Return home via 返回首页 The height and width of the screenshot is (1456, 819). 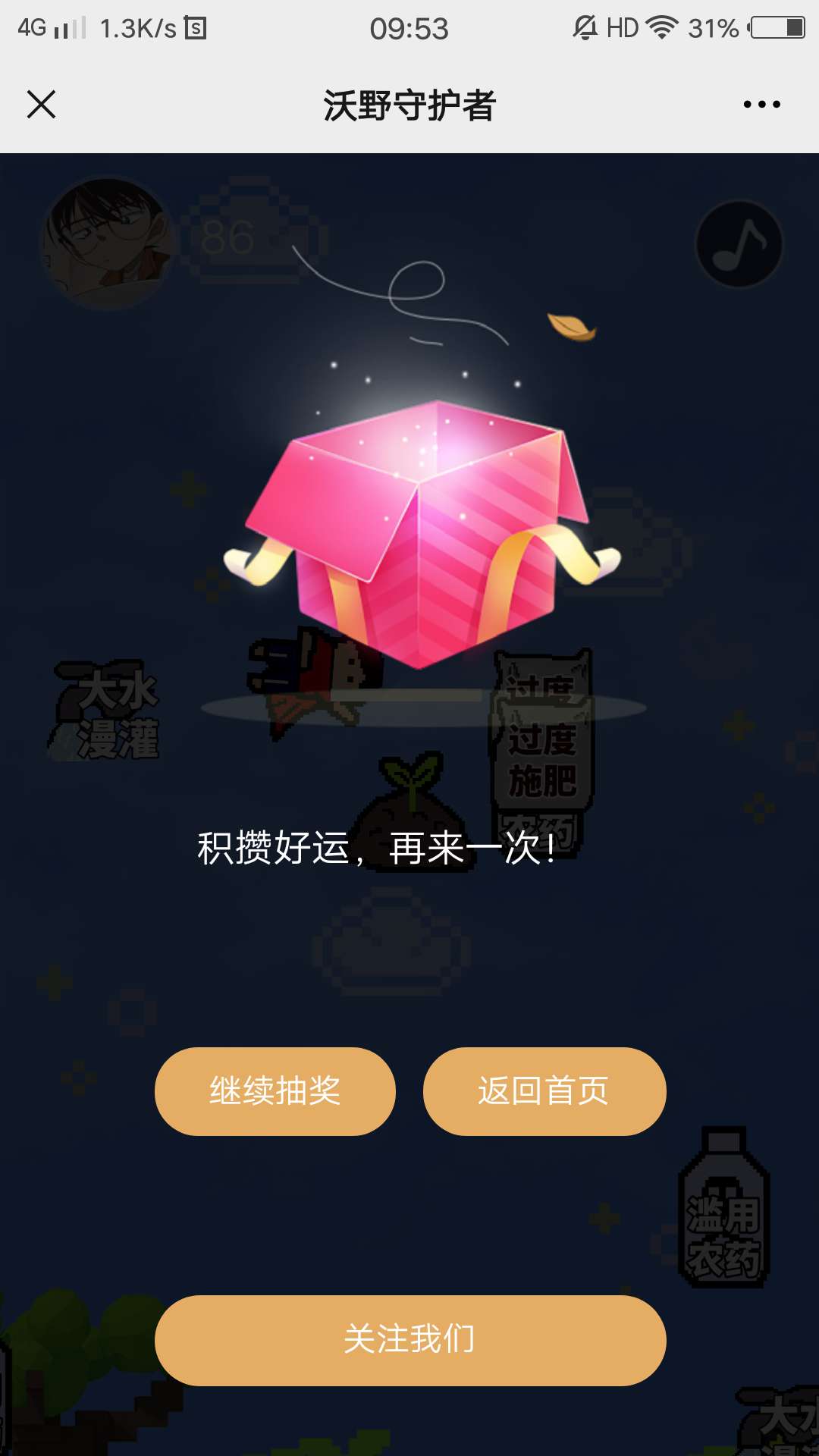(x=544, y=1091)
